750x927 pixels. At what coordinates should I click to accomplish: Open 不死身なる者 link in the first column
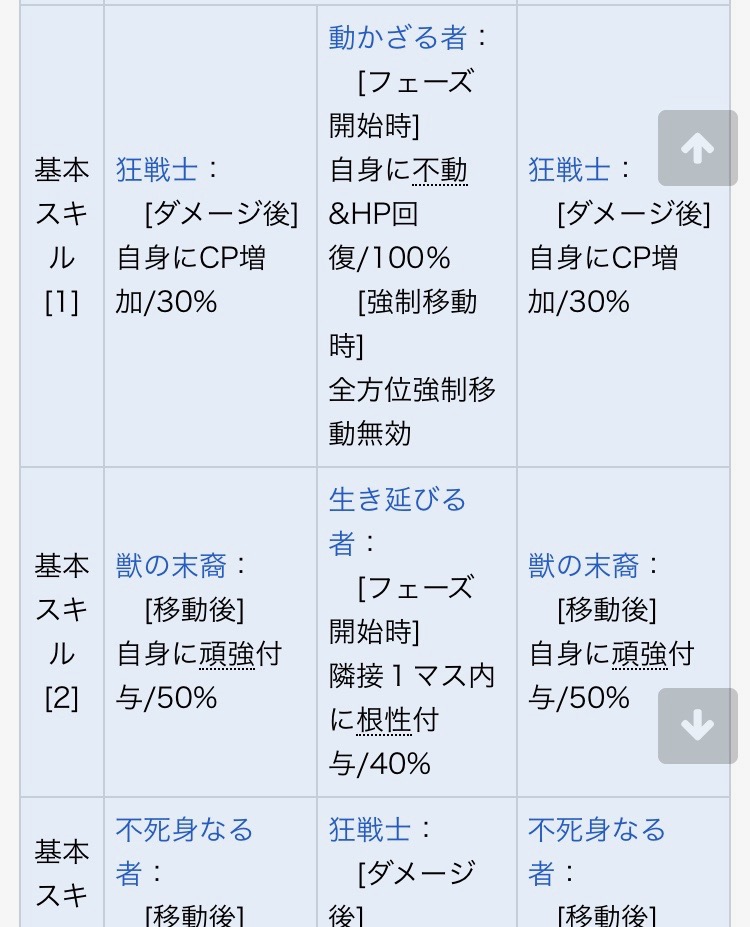pyautogui.click(x=184, y=830)
